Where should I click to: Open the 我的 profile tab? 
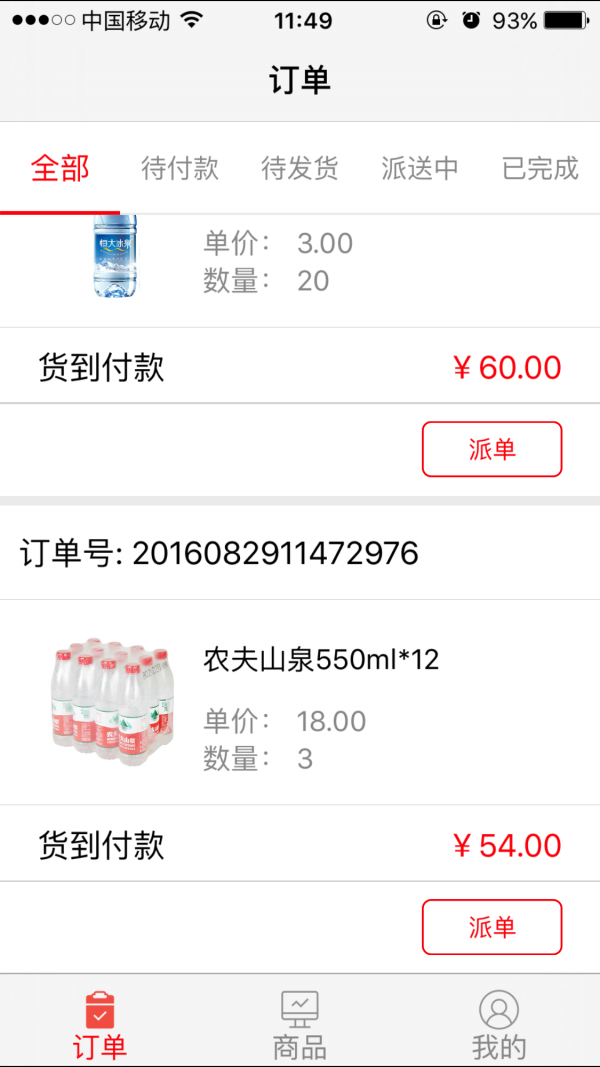point(499,1024)
